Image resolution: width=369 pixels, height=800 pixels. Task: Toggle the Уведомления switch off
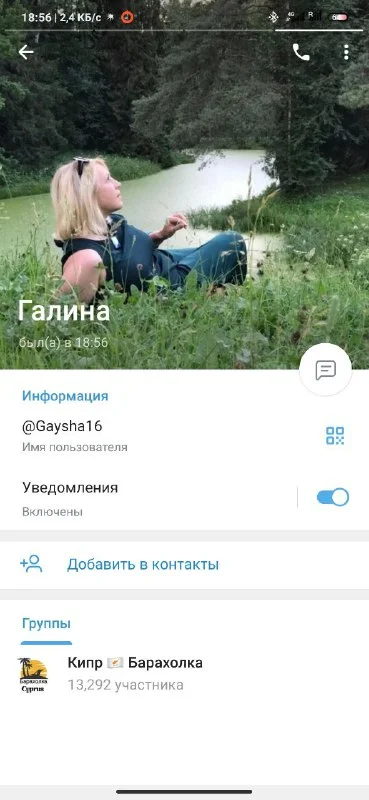coord(333,497)
